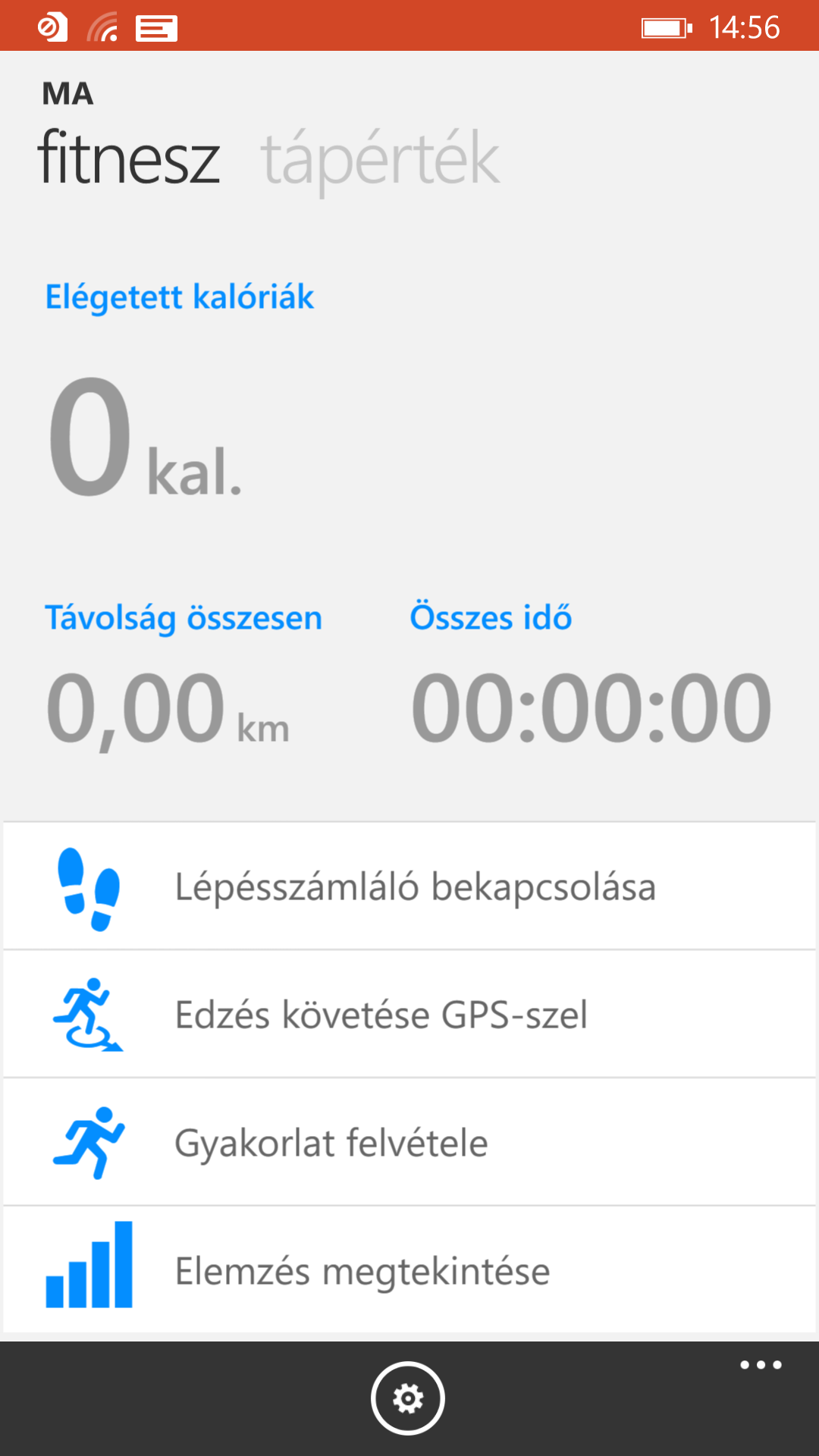Tap Gyakorlat felvétele
819x1456 pixels.
pyautogui.click(x=409, y=1143)
